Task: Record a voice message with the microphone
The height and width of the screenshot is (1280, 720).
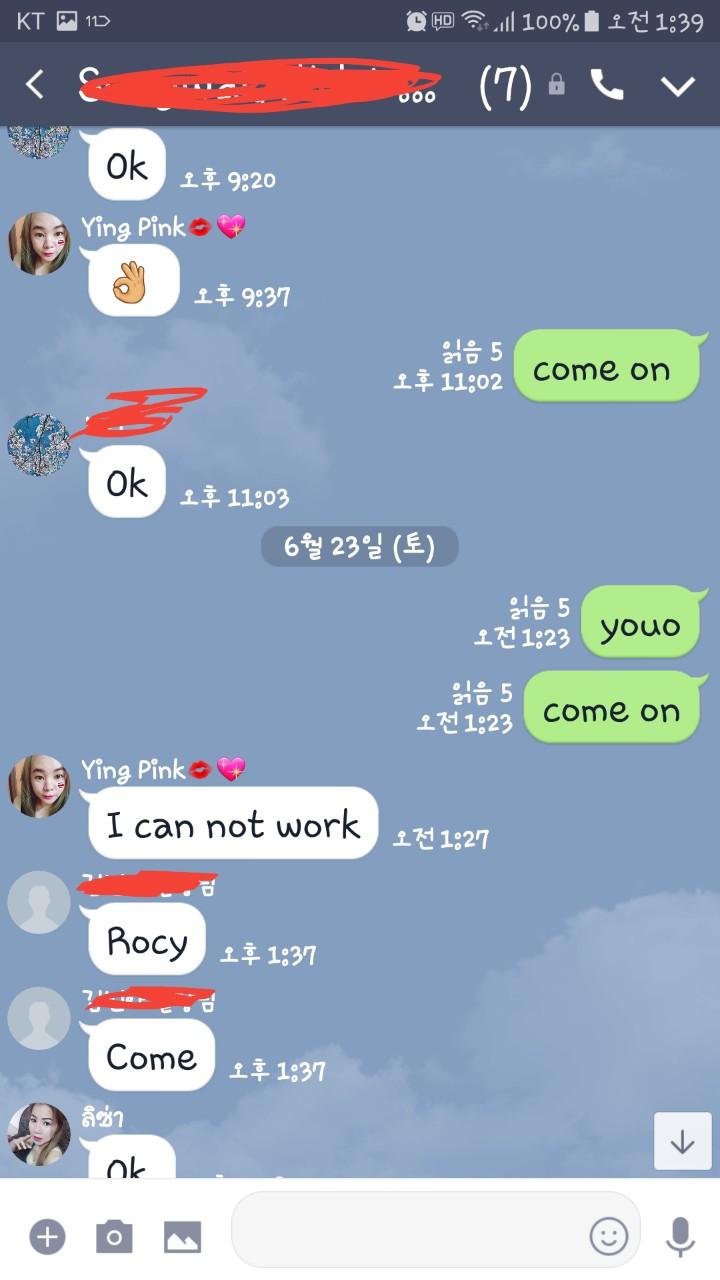Action: point(680,1237)
